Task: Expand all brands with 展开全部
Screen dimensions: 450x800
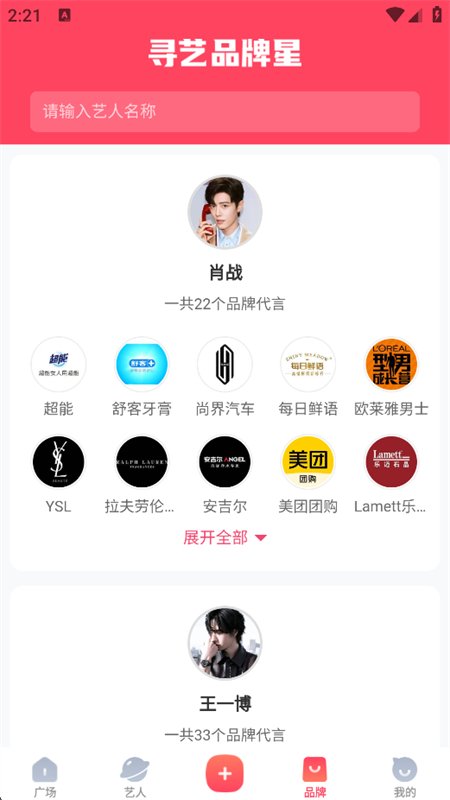Action: coord(225,537)
